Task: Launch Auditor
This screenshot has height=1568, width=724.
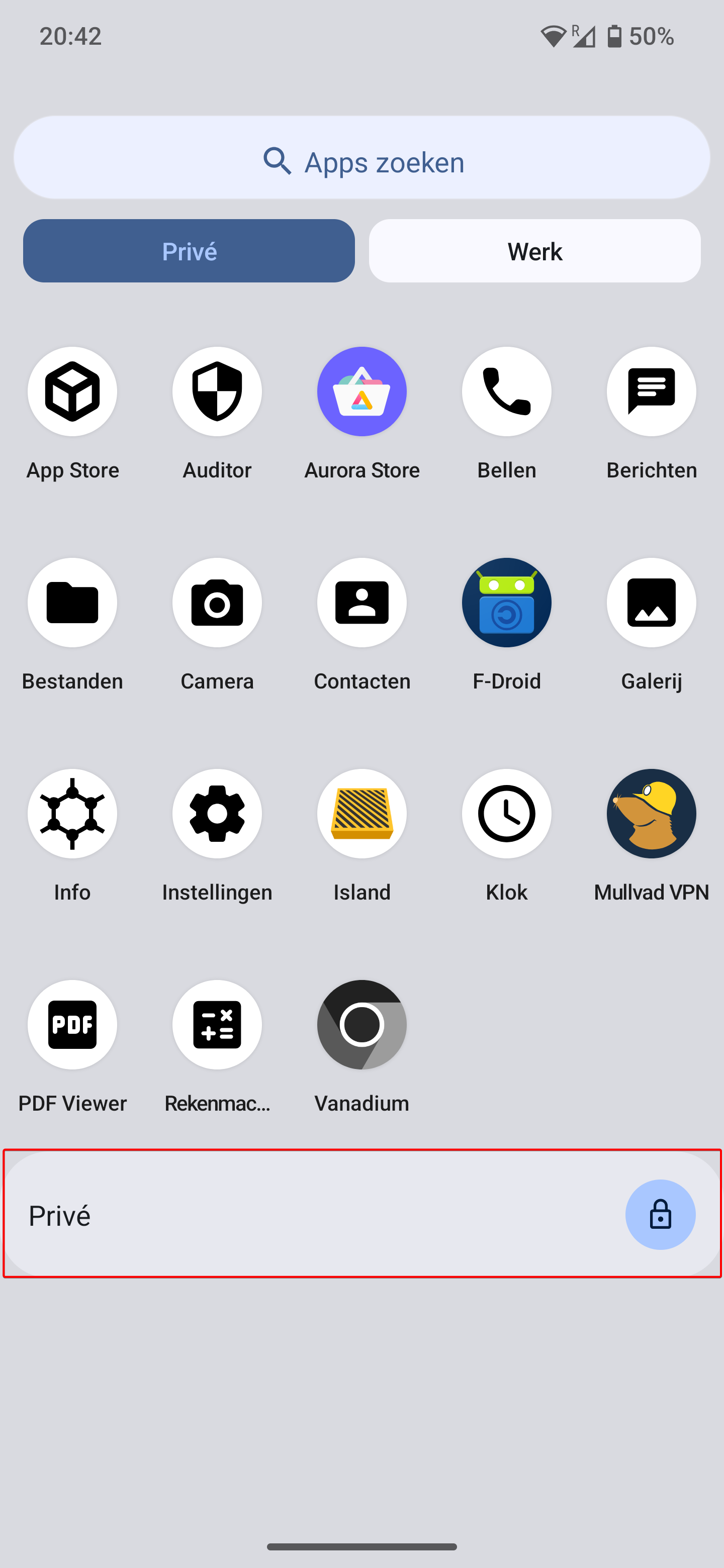Action: point(217,392)
